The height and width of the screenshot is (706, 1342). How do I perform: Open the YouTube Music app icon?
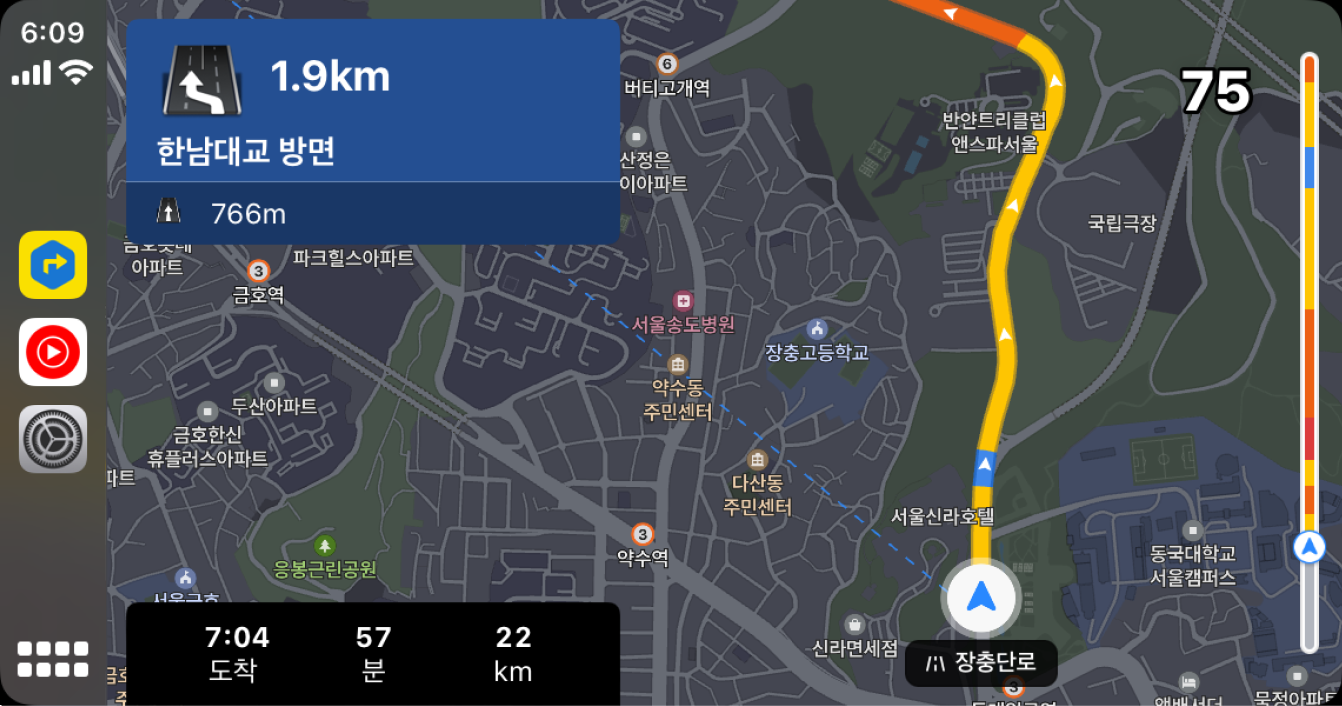[x=53, y=352]
